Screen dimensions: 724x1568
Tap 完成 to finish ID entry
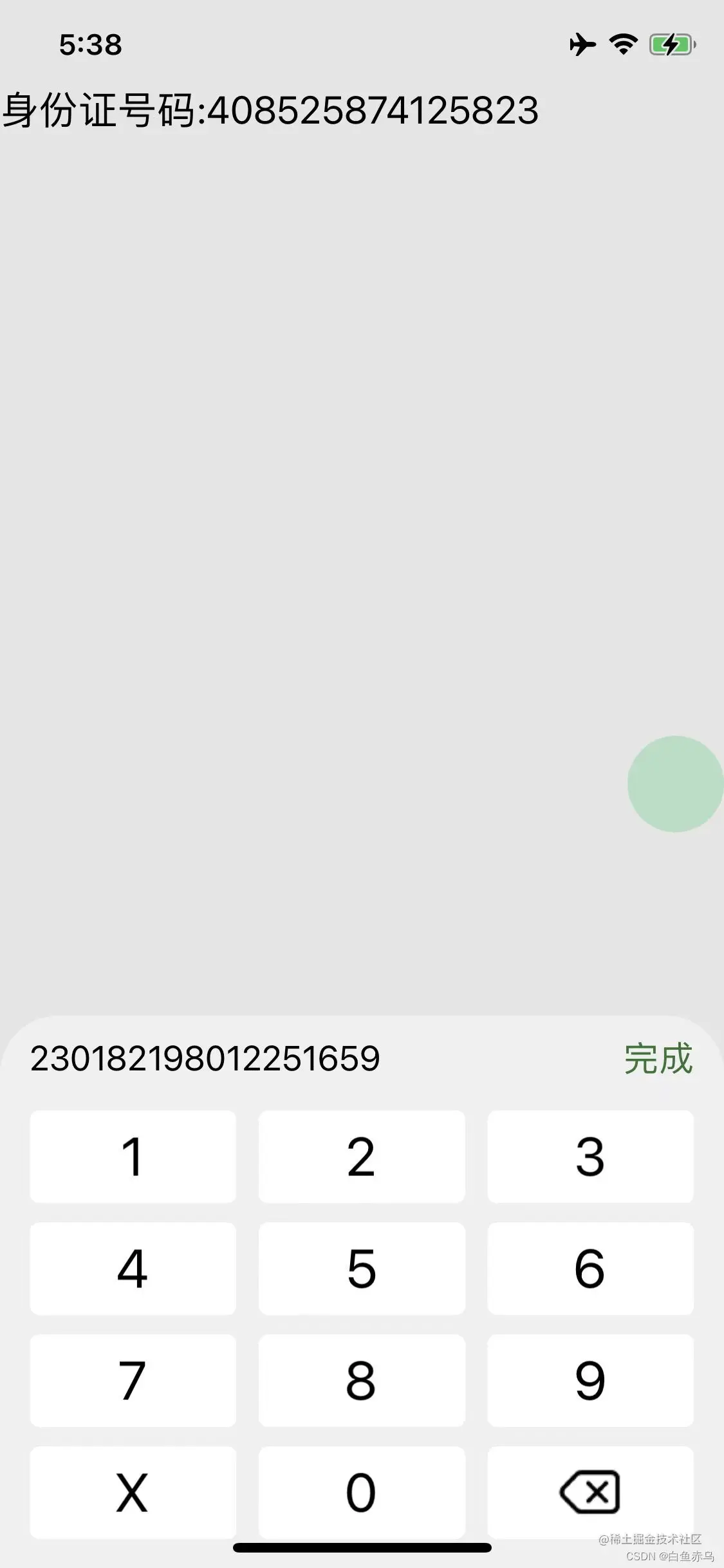[x=658, y=1059]
